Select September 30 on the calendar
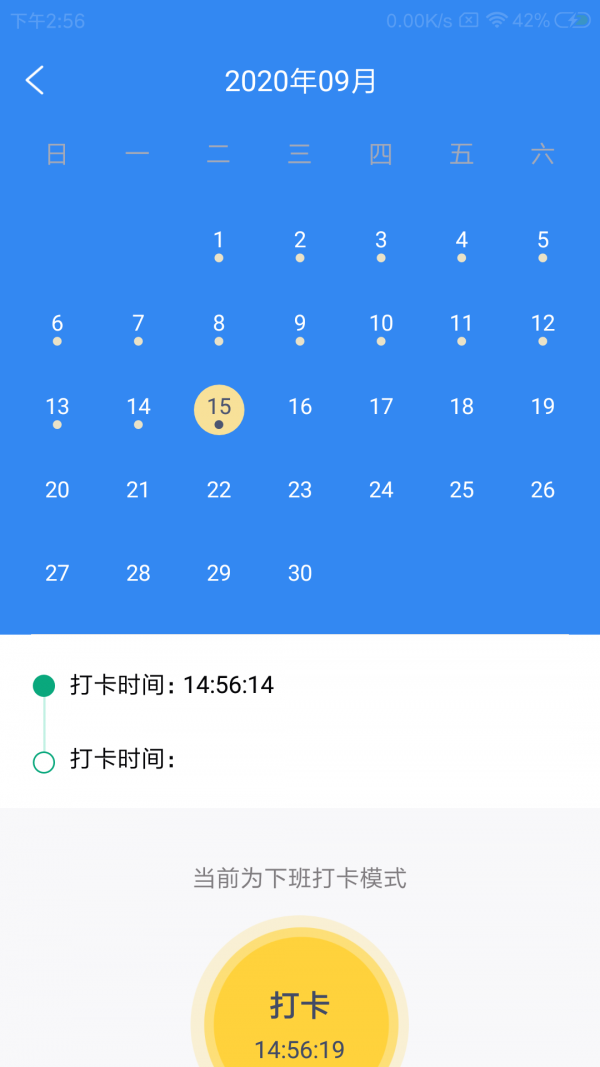The height and width of the screenshot is (1067, 600). [x=300, y=573]
